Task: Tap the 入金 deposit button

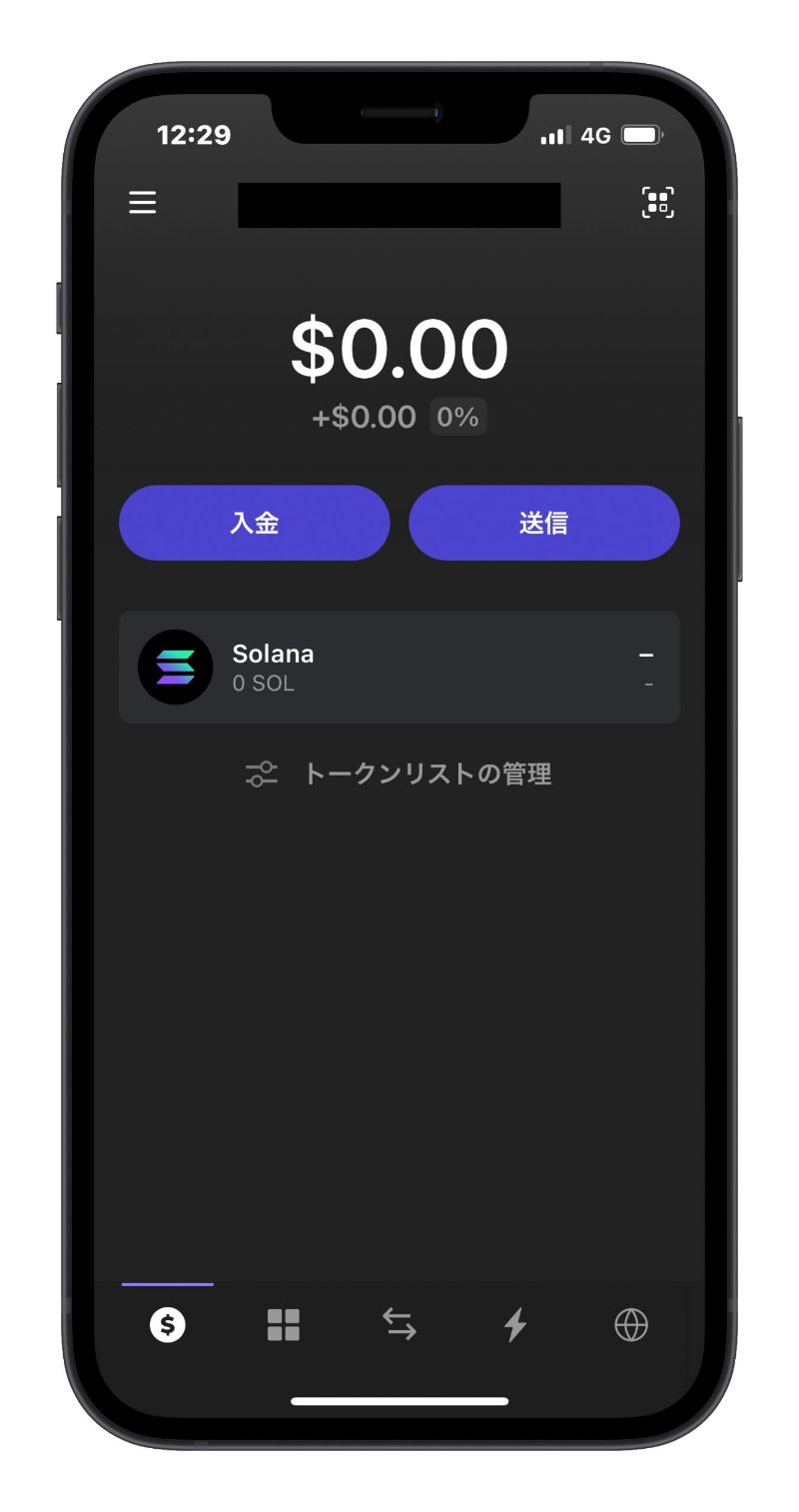Action: tap(254, 523)
